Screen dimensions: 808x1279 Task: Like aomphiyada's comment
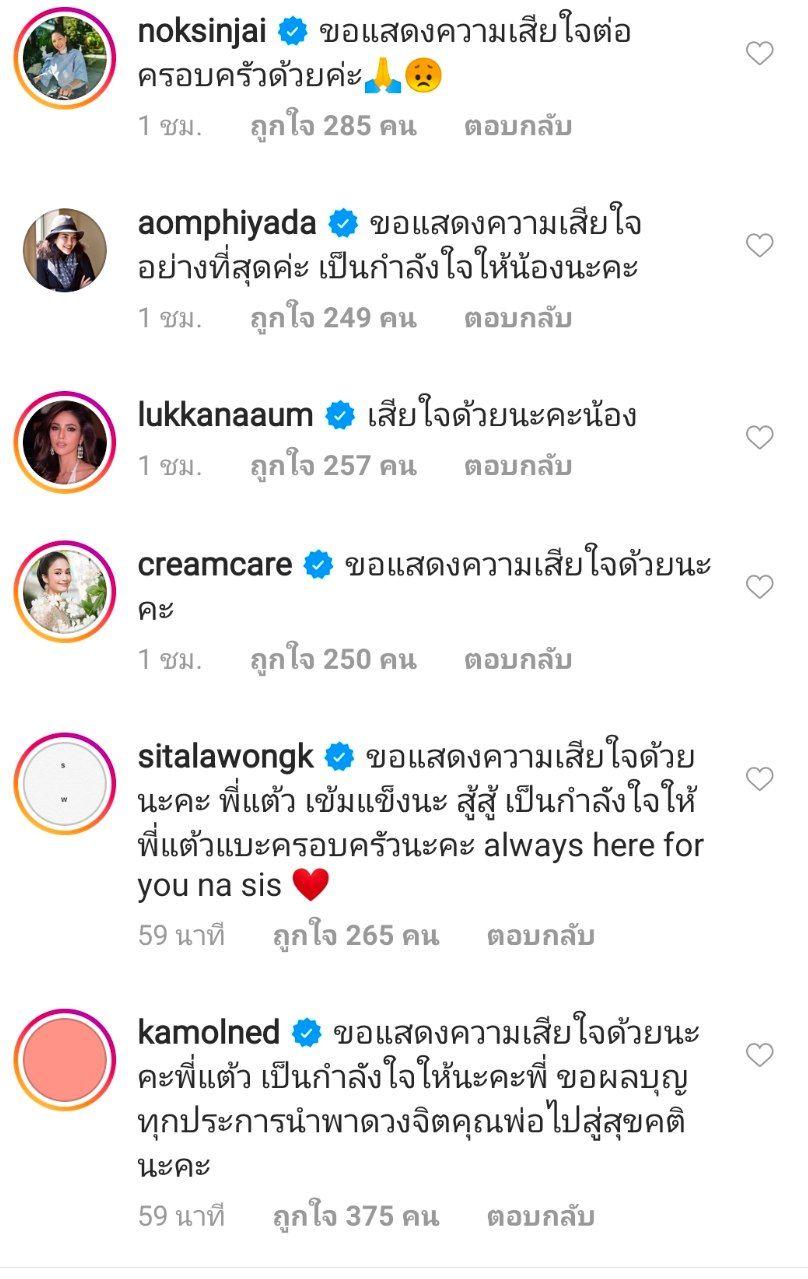pyautogui.click(x=760, y=245)
